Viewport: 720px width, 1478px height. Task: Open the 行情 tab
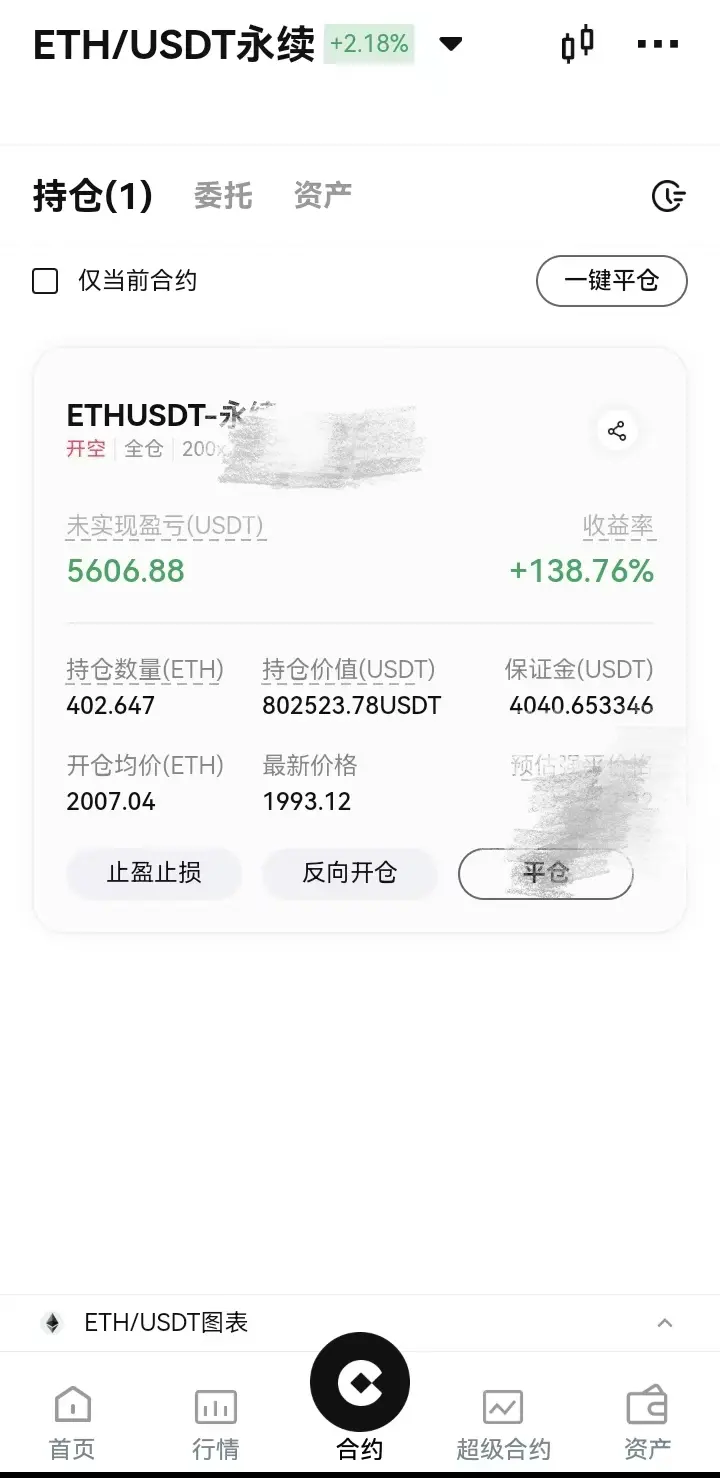(216, 1424)
